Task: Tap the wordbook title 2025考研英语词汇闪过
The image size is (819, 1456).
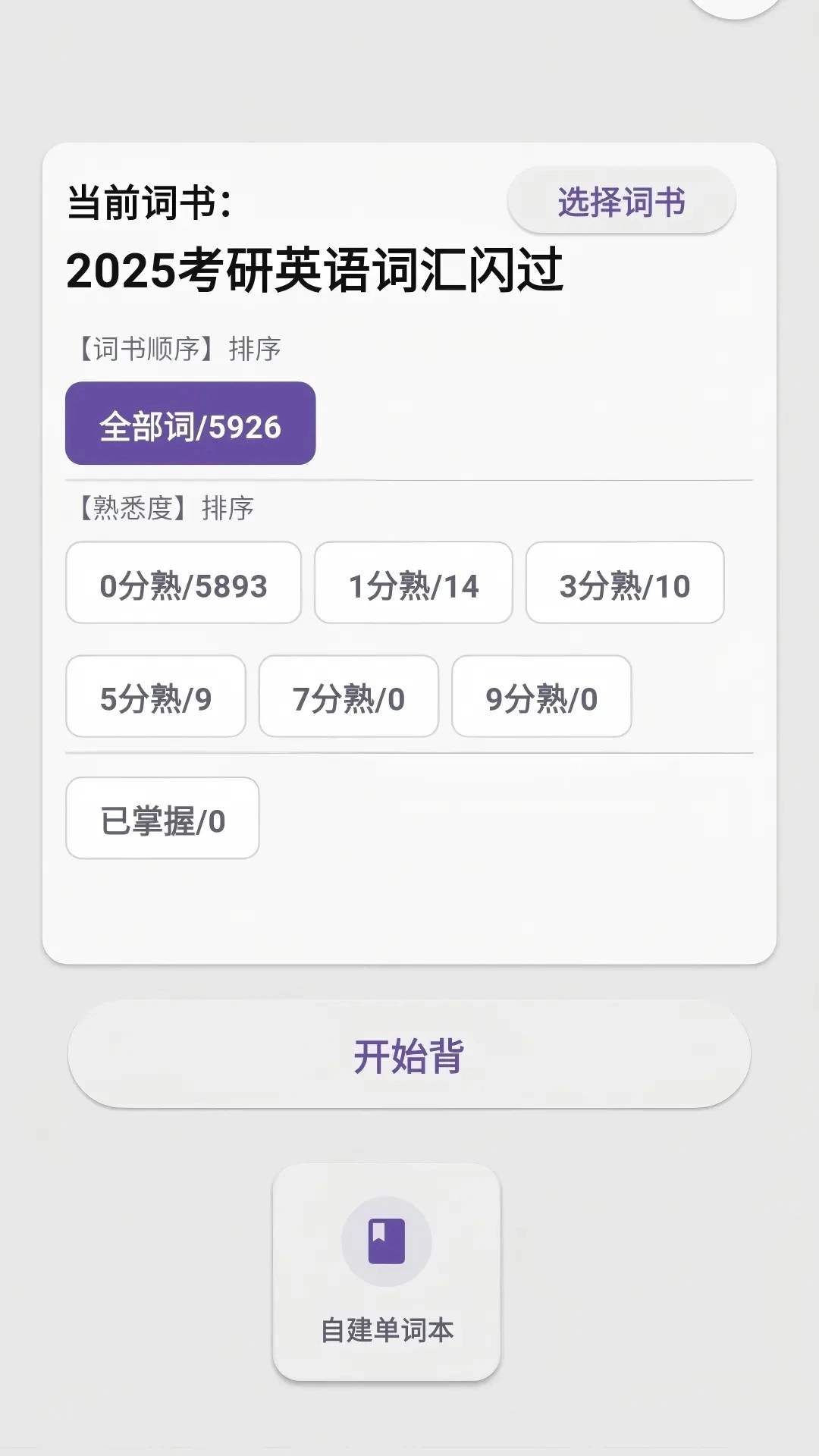Action: coord(315,273)
